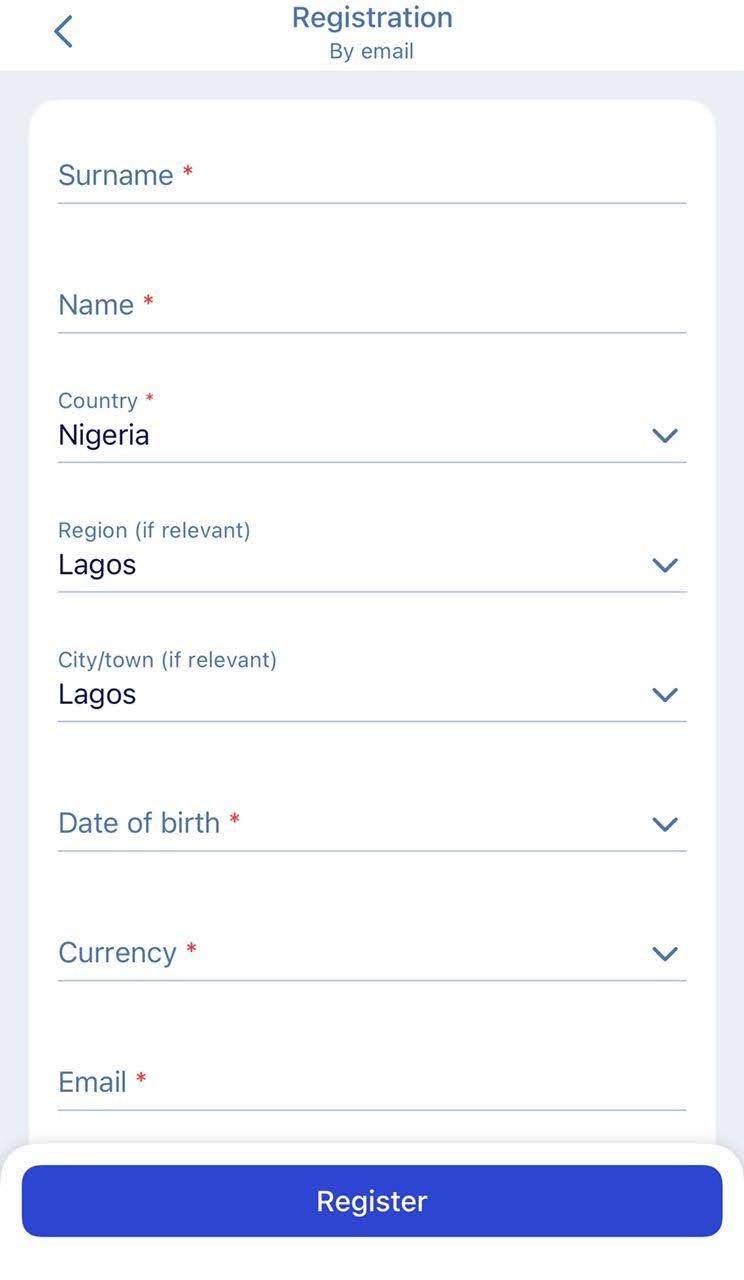
Task: Click the 'By email' subtitle text
Action: tap(372, 51)
